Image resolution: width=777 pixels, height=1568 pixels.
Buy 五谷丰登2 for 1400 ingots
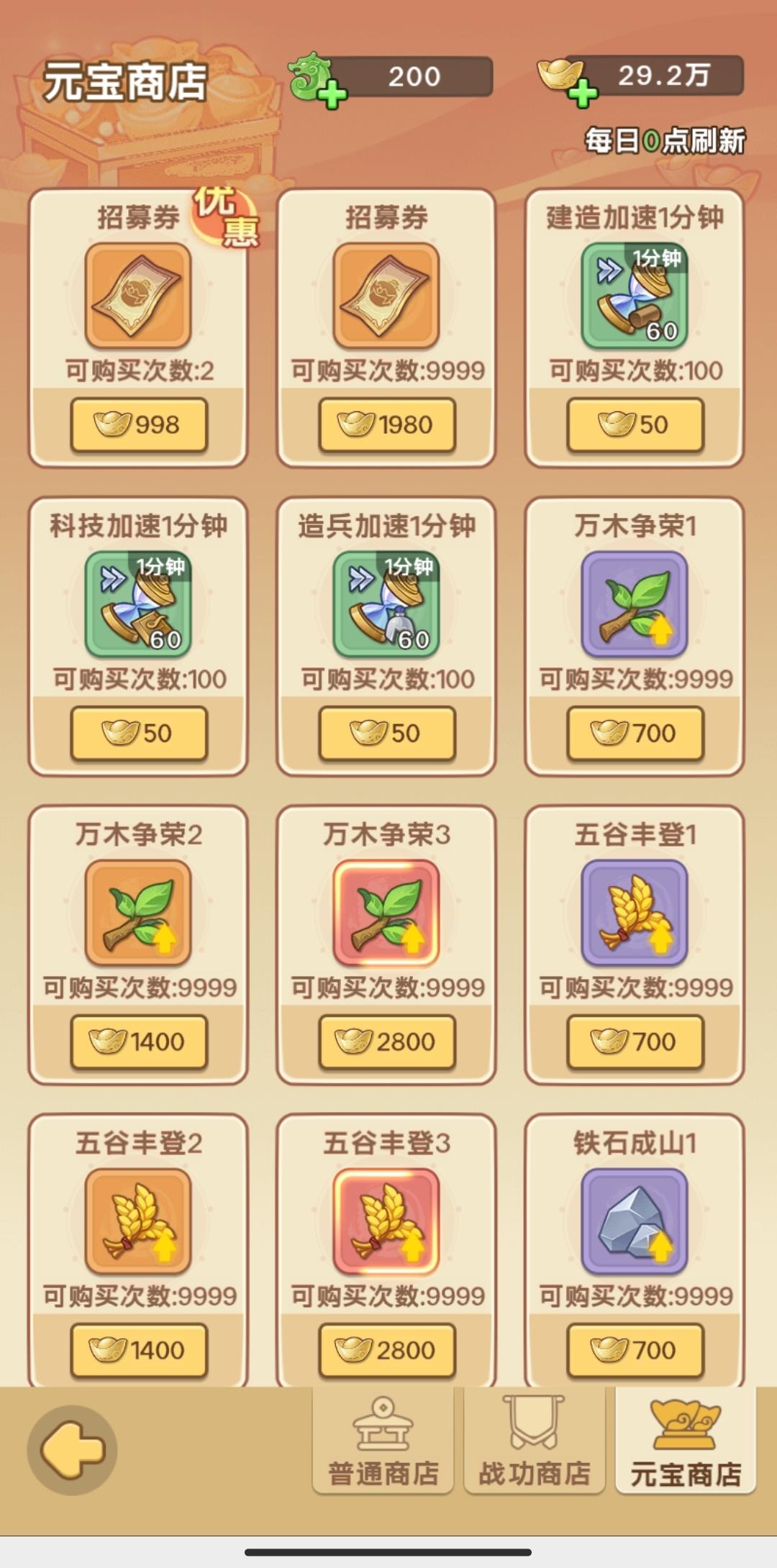pyautogui.click(x=139, y=1350)
